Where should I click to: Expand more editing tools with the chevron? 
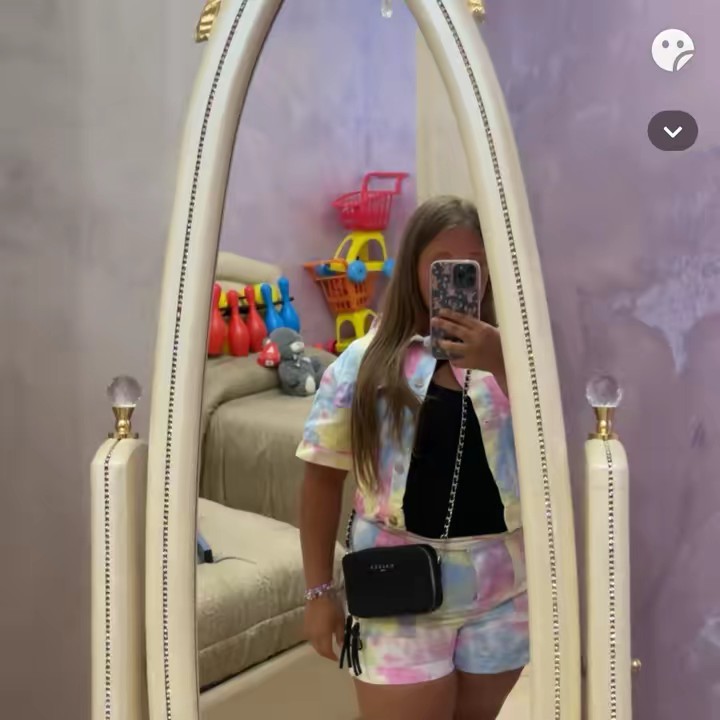(x=672, y=131)
